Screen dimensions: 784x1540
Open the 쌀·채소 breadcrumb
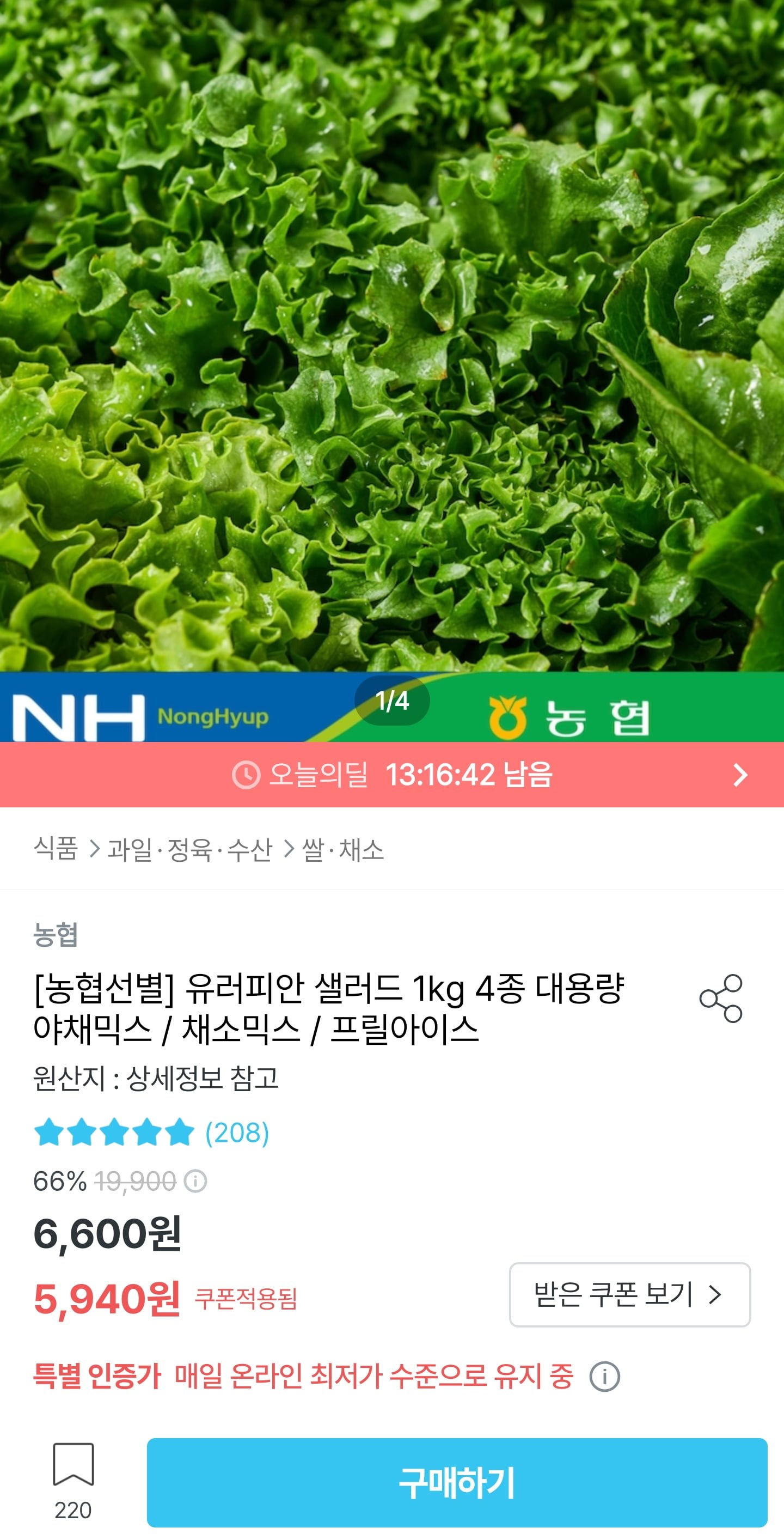(x=343, y=849)
